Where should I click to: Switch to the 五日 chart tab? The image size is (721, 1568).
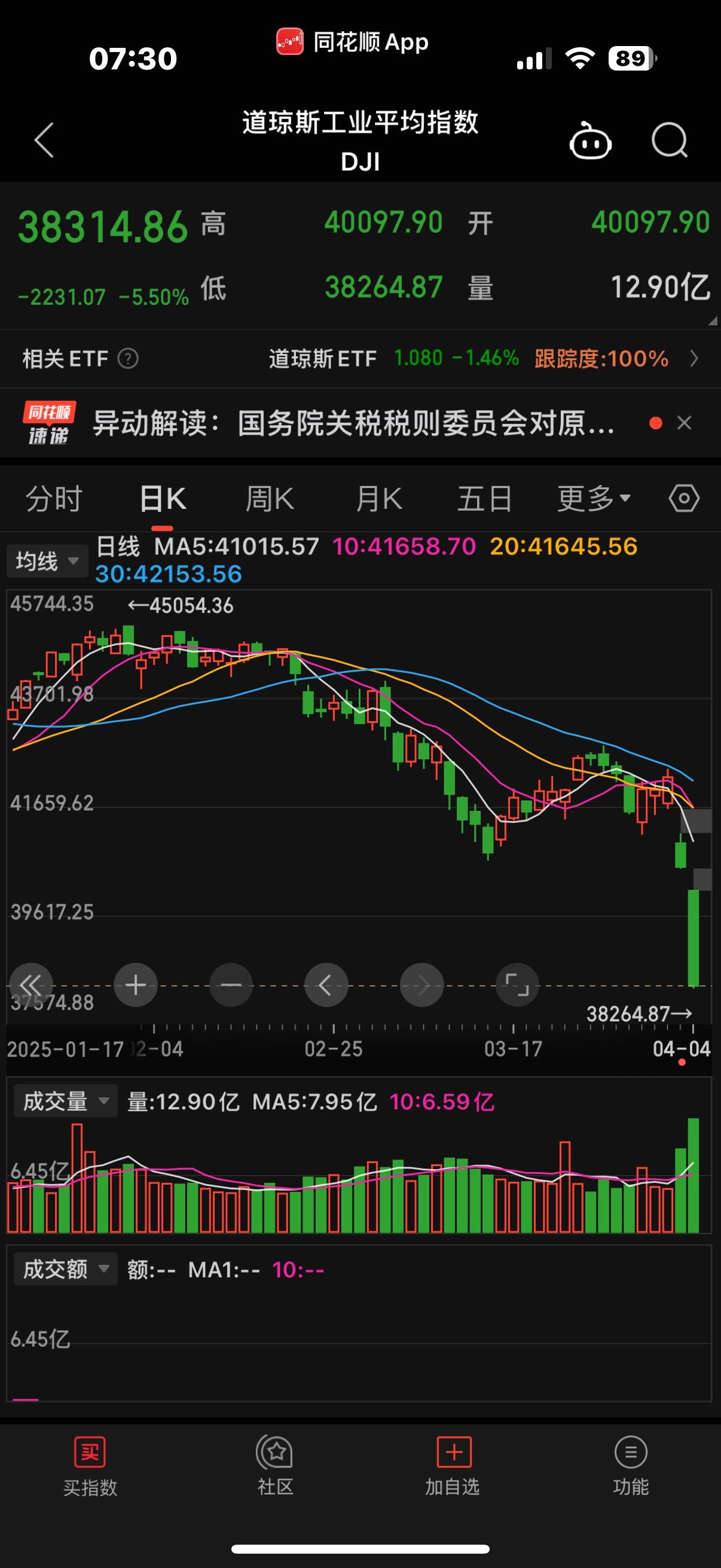[484, 499]
